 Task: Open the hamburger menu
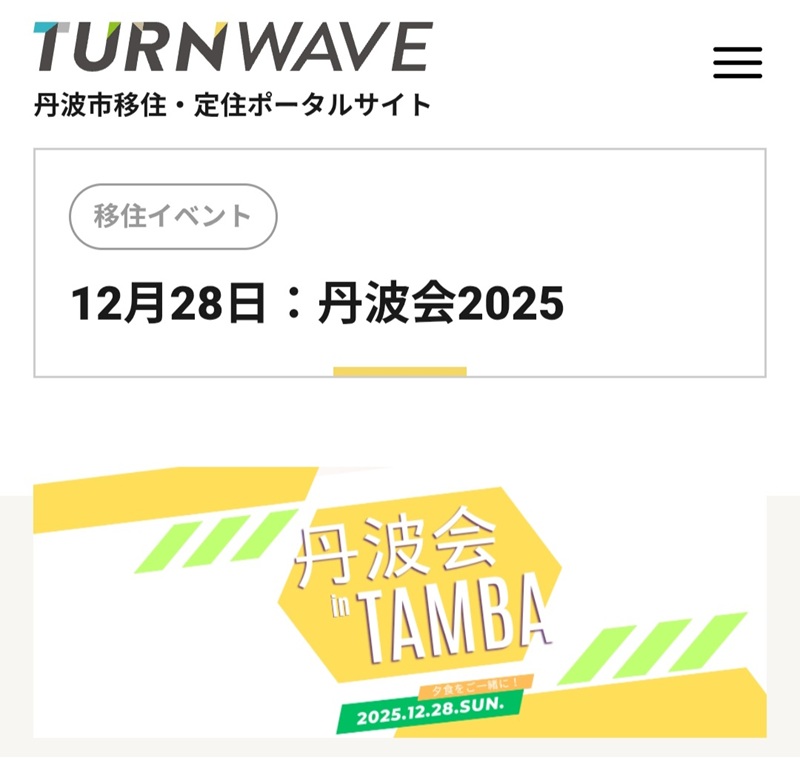(x=737, y=62)
